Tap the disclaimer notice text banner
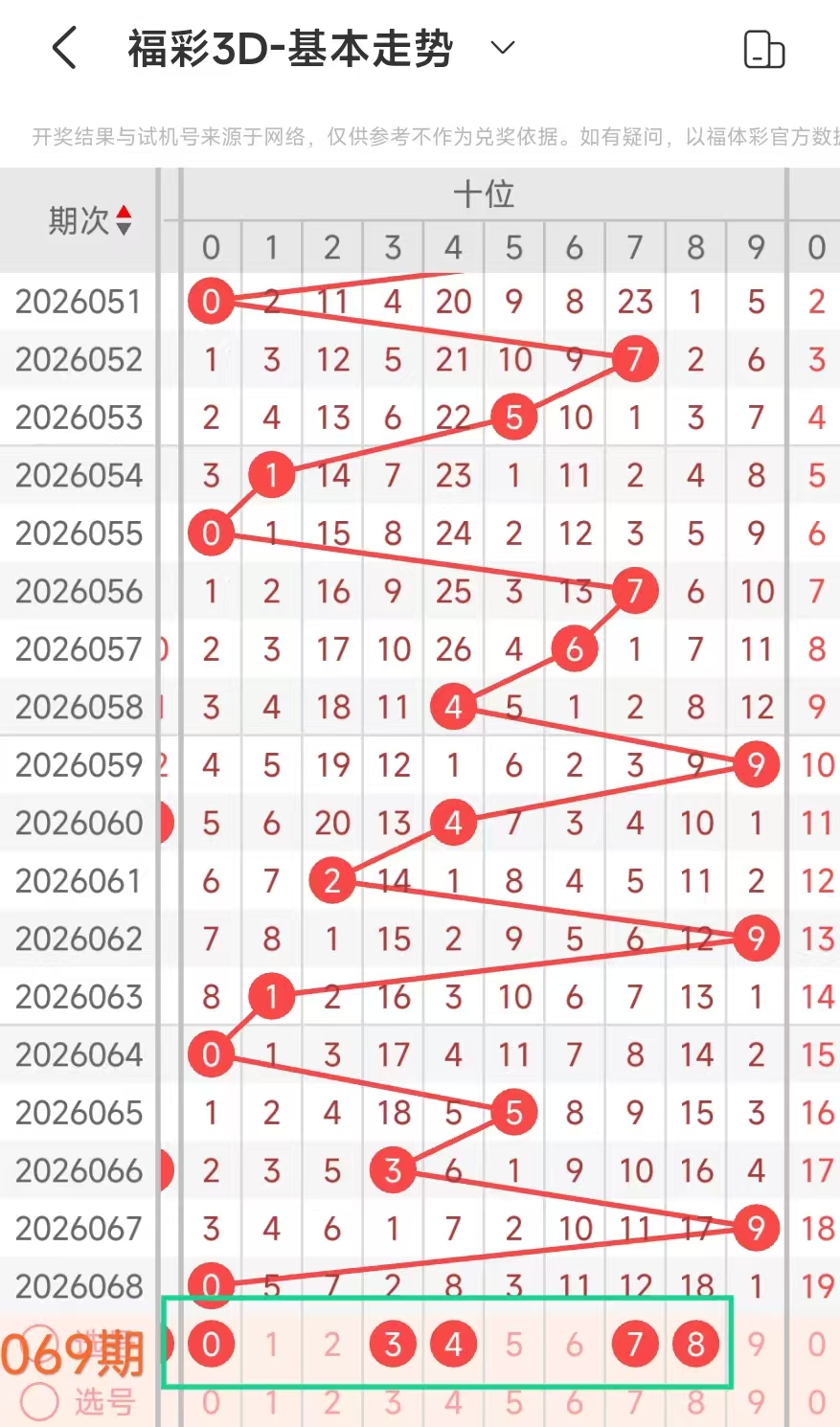This screenshot has width=840, height=1427. pos(420,137)
